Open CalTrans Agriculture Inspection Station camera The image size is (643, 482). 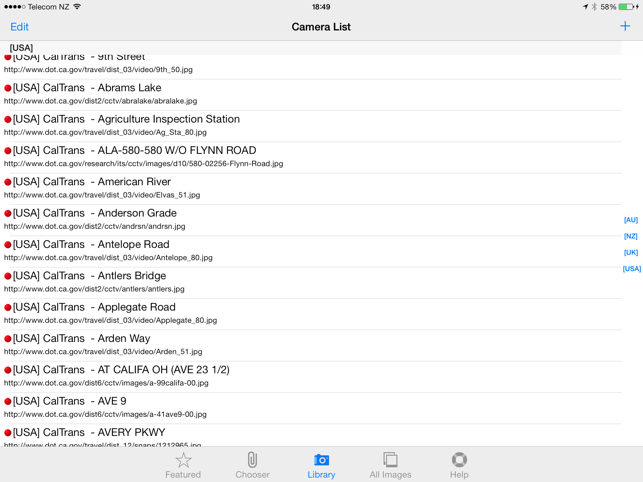click(300, 125)
